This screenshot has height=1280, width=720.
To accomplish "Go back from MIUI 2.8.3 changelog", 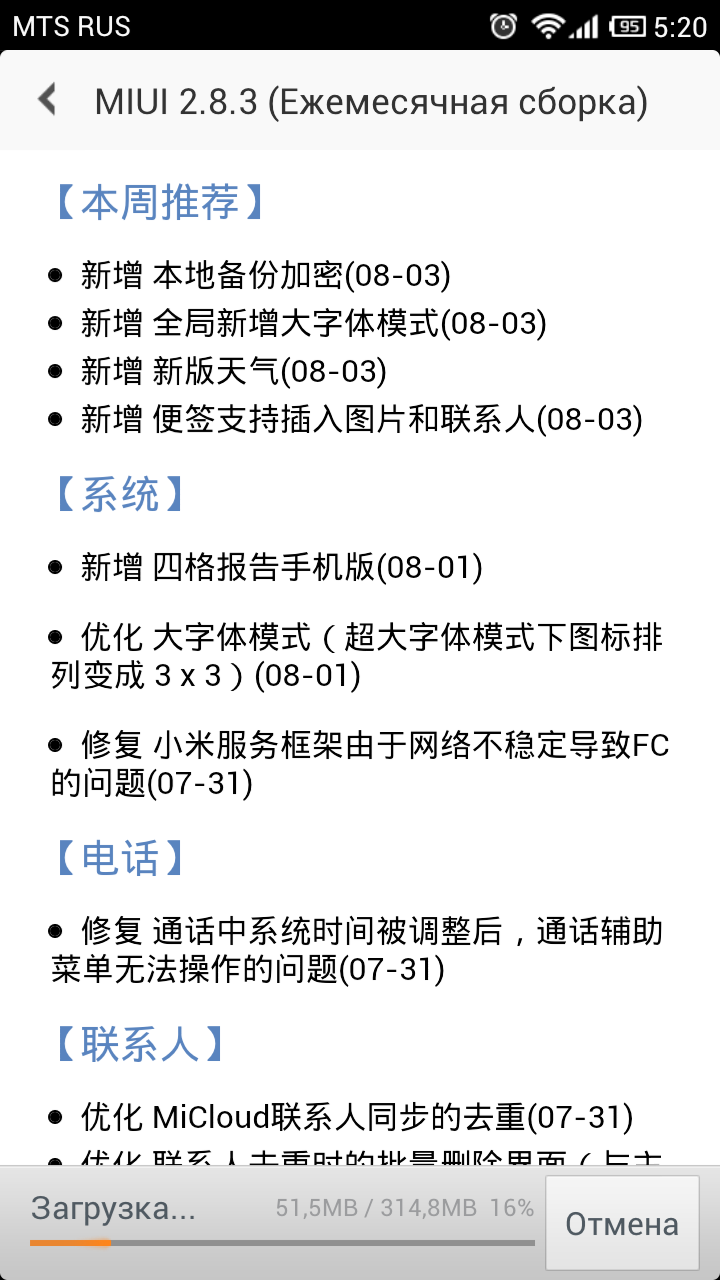I will [46, 100].
